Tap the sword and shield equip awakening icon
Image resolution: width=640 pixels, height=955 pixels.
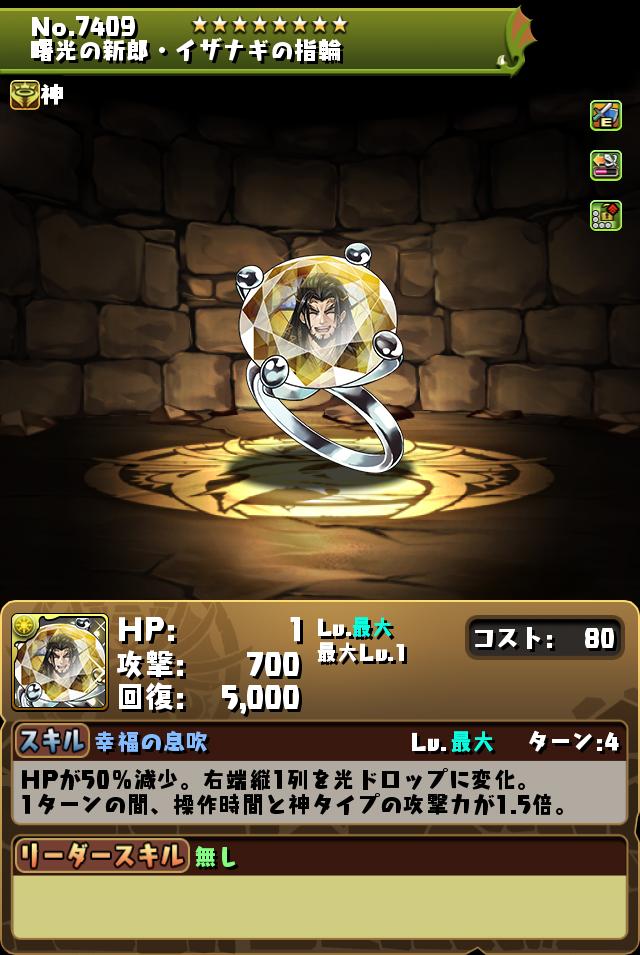coord(606,115)
